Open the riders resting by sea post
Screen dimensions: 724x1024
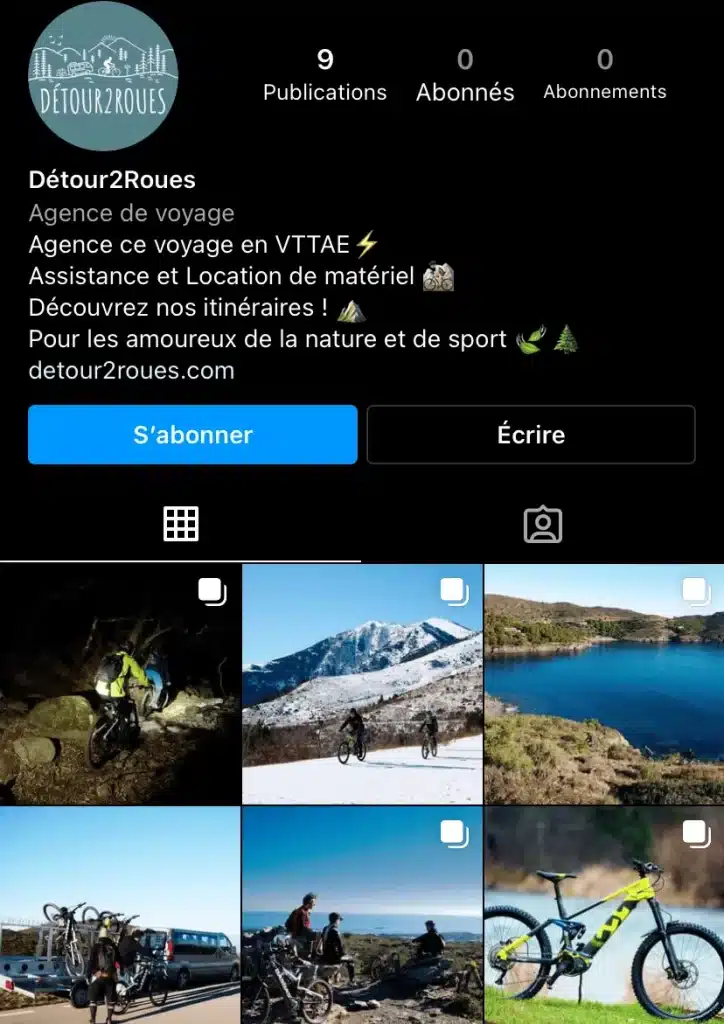coord(362,915)
